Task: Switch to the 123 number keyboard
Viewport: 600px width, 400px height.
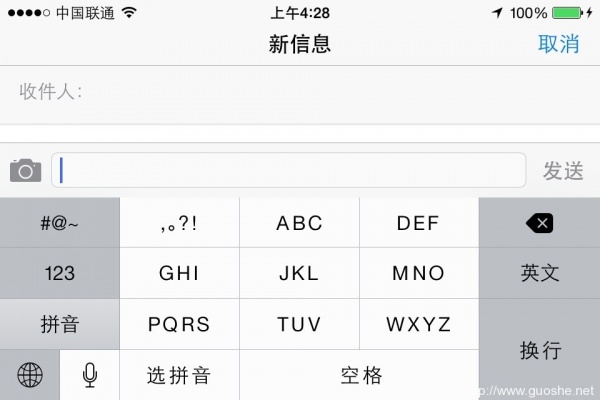Action: (x=59, y=274)
